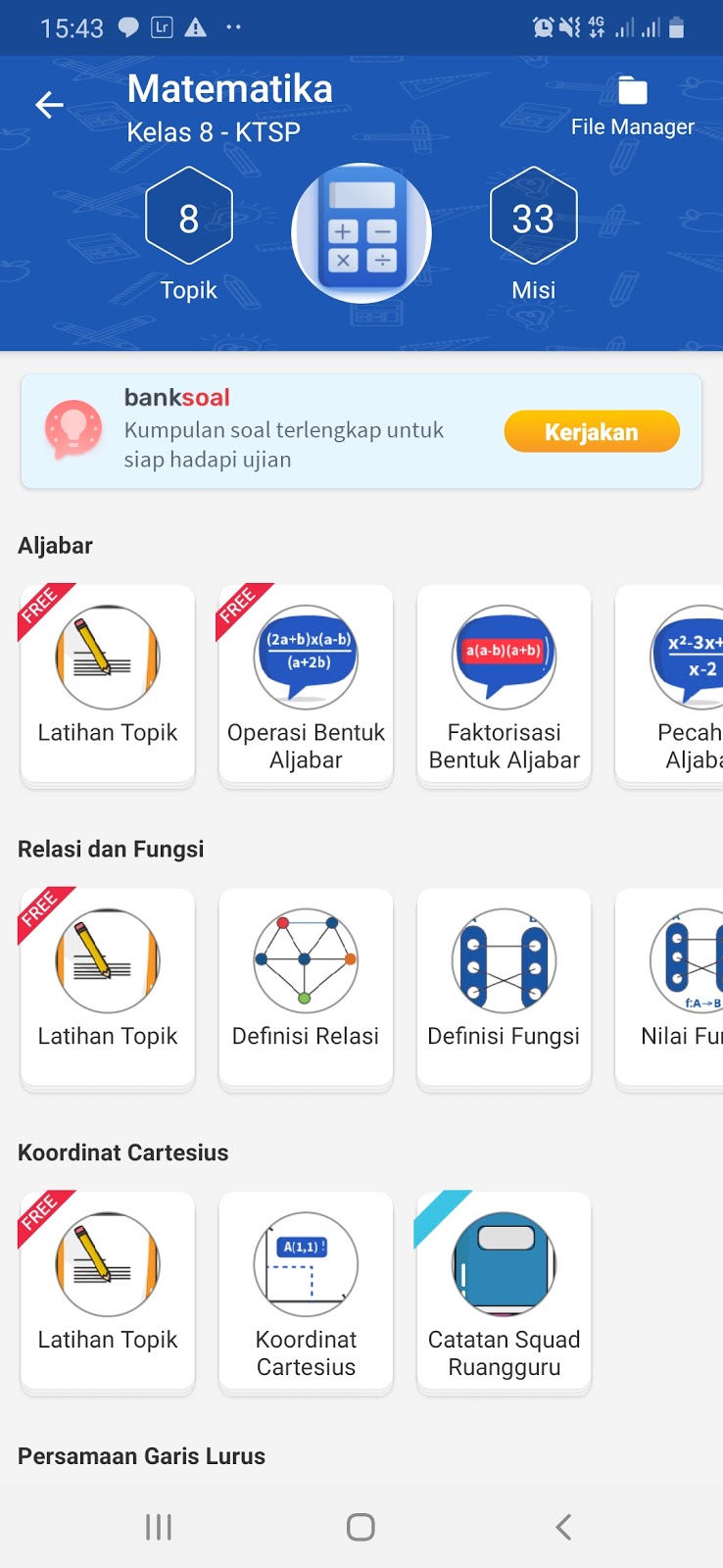The width and height of the screenshot is (723, 1568).
Task: Go back using the top-left arrow
Action: (49, 105)
